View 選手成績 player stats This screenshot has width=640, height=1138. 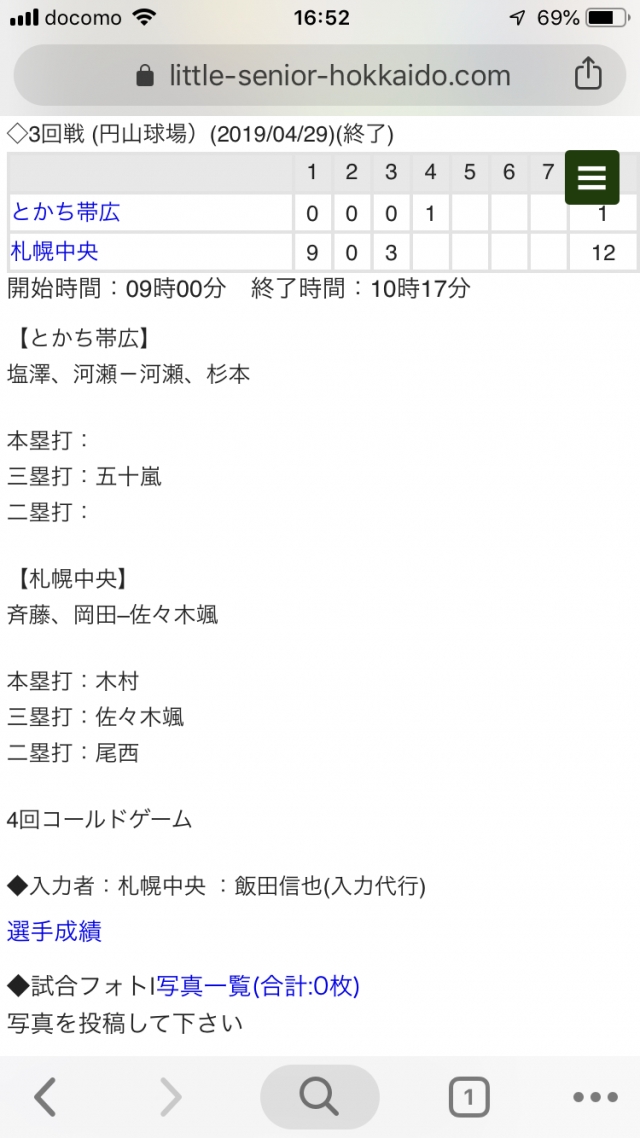coord(54,932)
